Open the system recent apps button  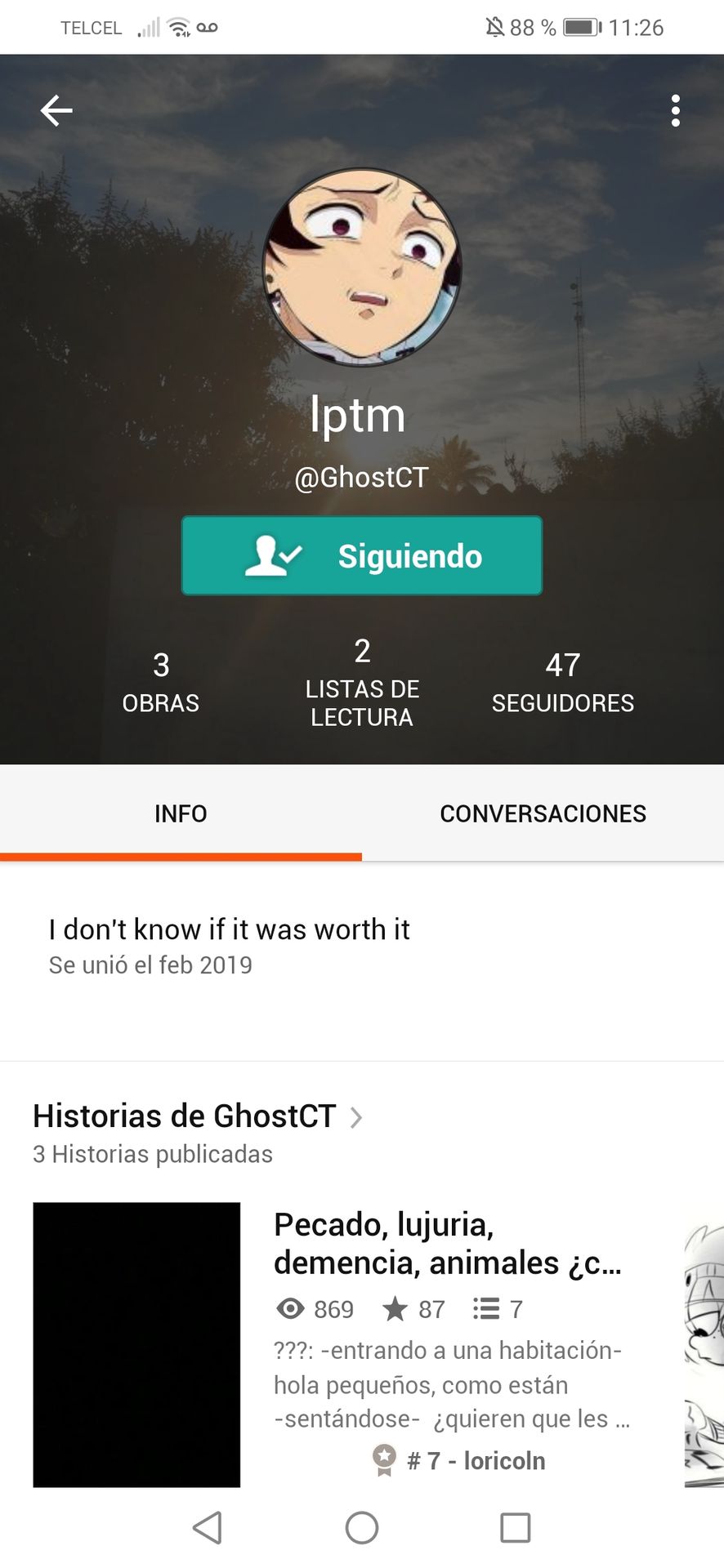(x=515, y=1527)
